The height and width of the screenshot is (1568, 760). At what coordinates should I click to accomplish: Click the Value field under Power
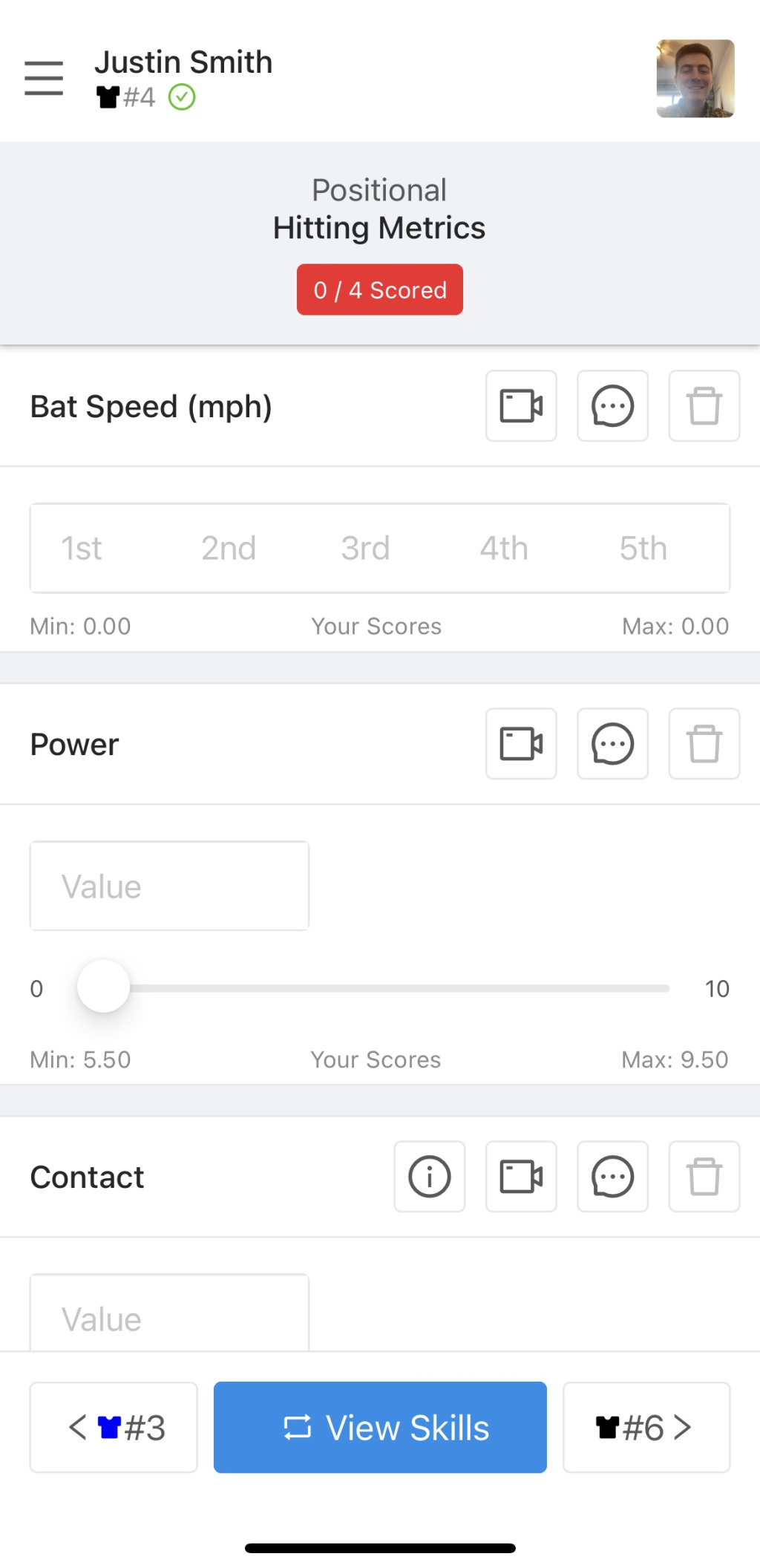click(168, 885)
